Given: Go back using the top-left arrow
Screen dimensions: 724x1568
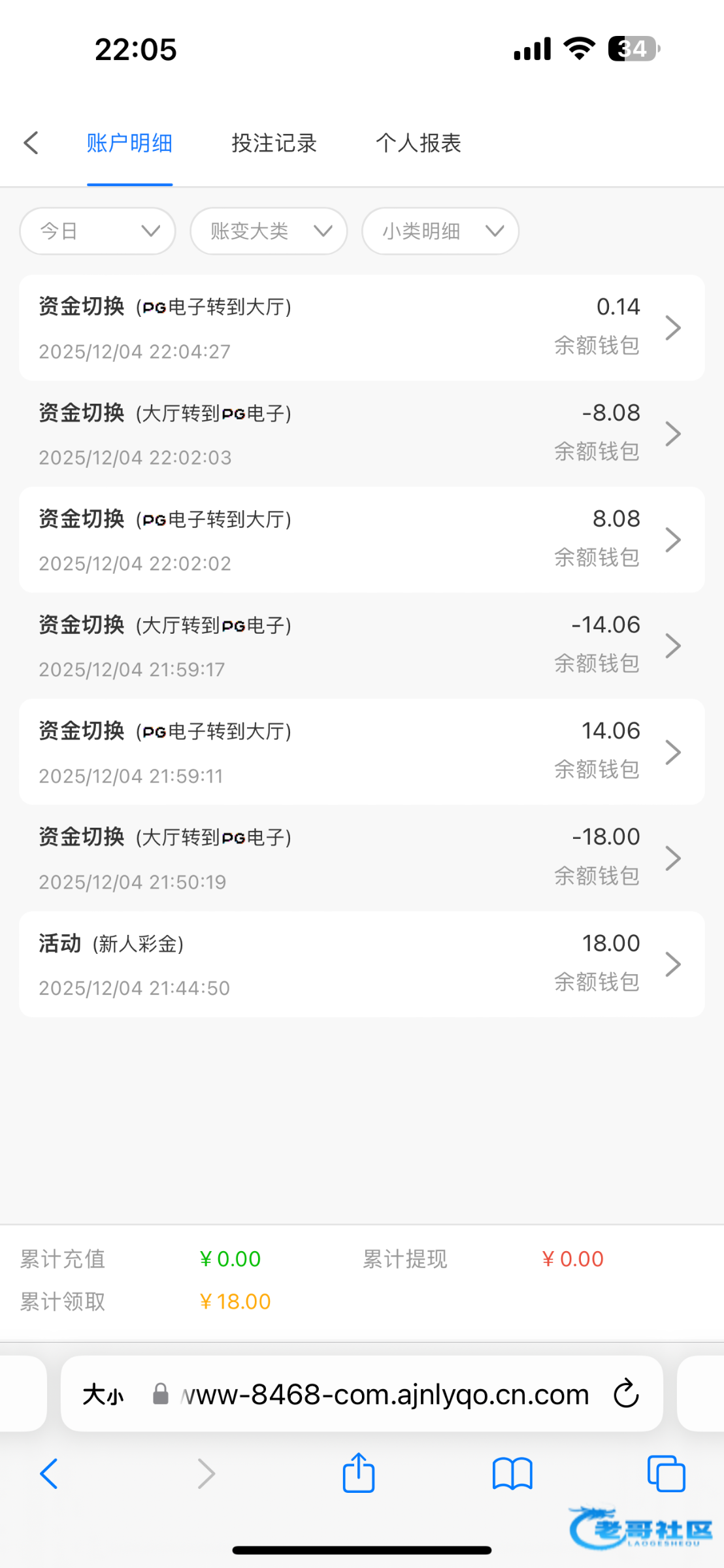Looking at the screenshot, I should point(31,143).
